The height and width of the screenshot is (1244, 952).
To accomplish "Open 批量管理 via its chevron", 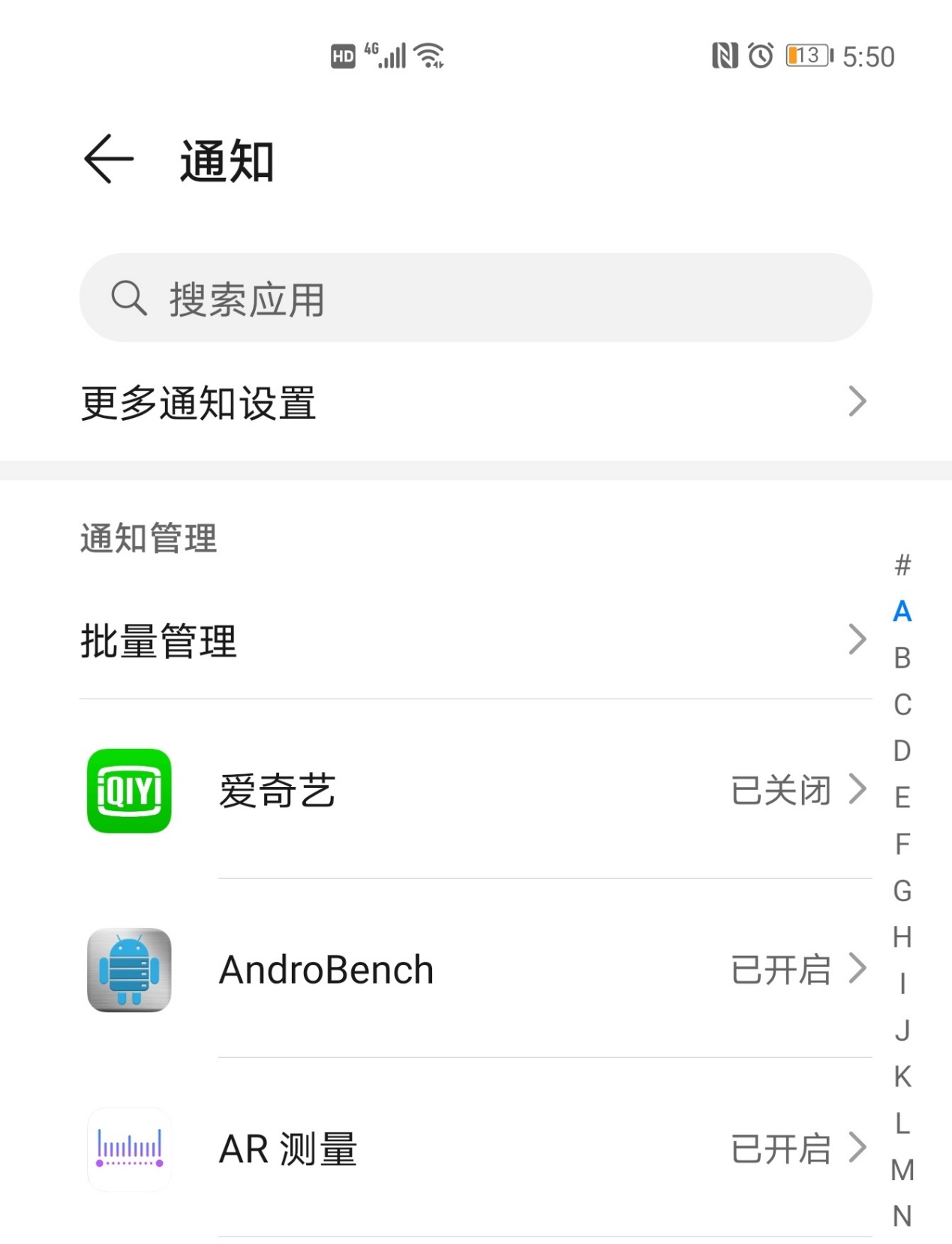I will (856, 639).
